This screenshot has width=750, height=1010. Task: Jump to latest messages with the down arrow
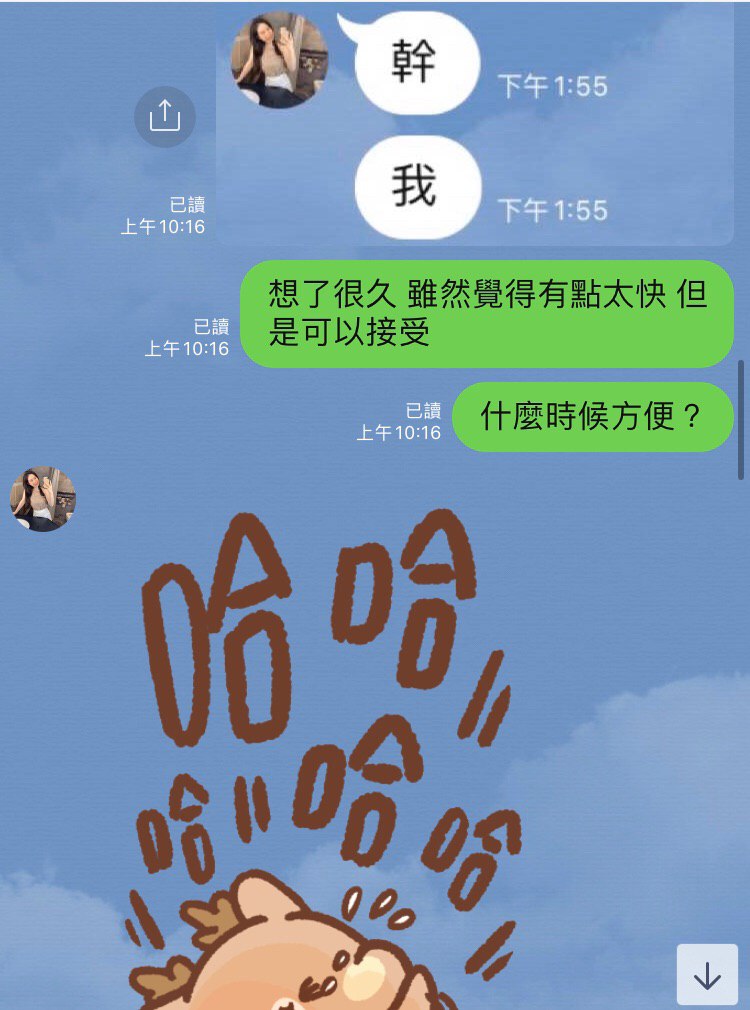tap(707, 974)
